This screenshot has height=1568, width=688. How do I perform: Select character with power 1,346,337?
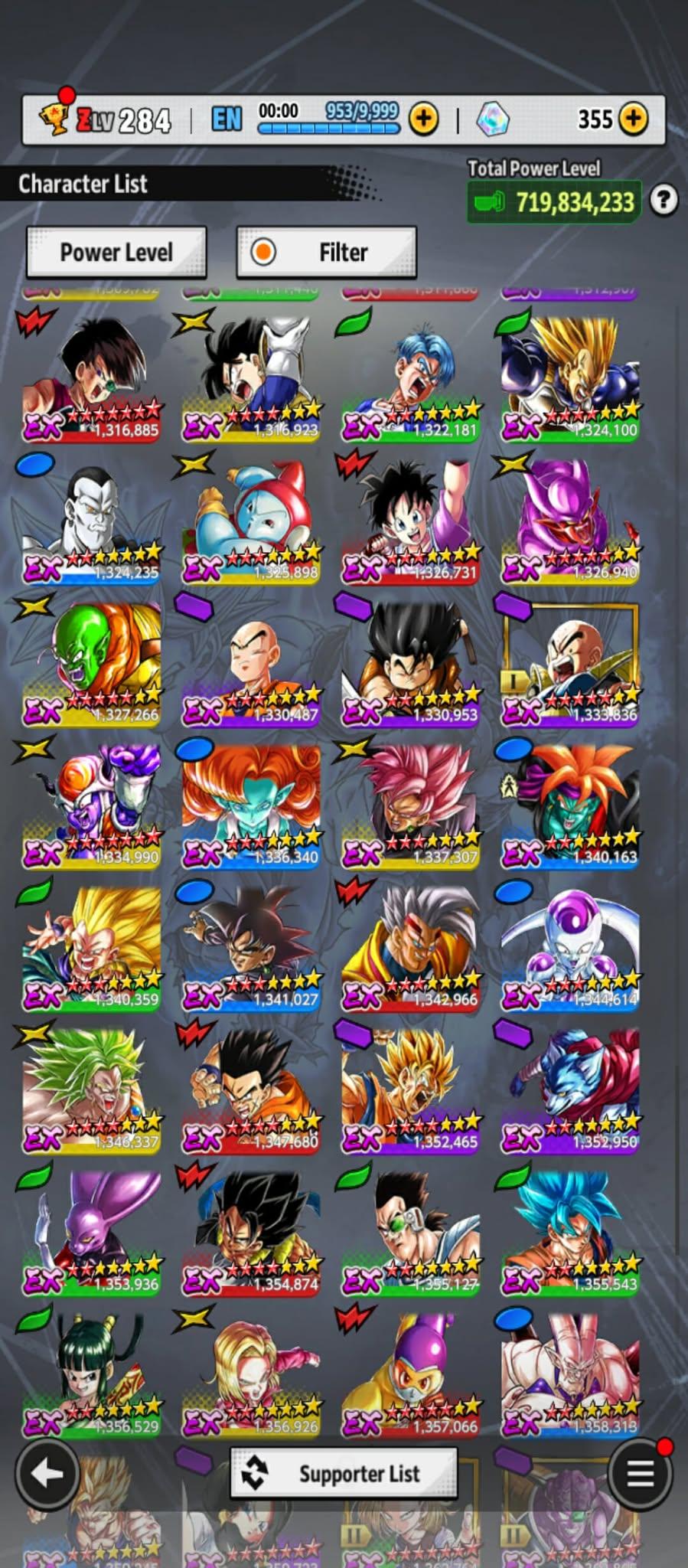[92, 1088]
